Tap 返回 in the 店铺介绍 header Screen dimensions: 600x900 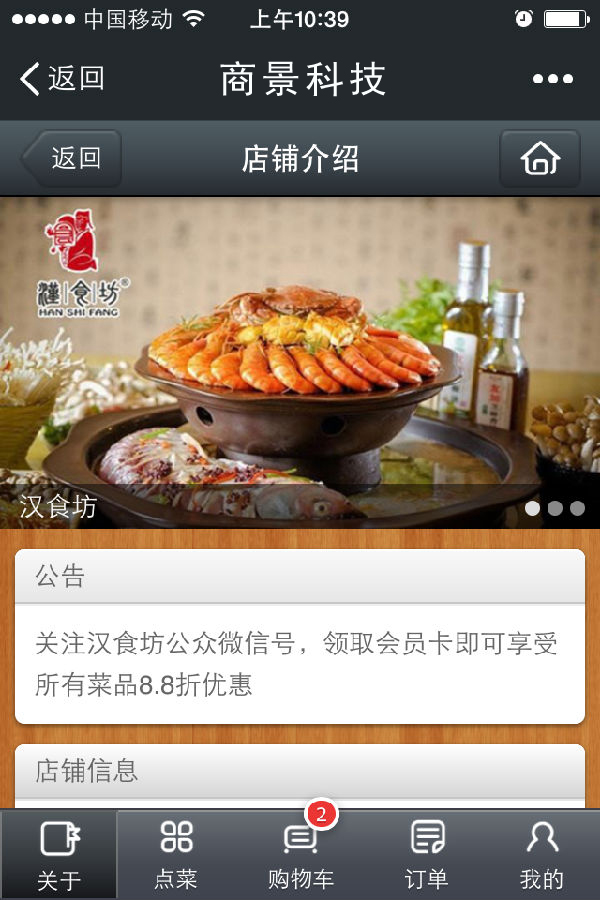pos(72,159)
